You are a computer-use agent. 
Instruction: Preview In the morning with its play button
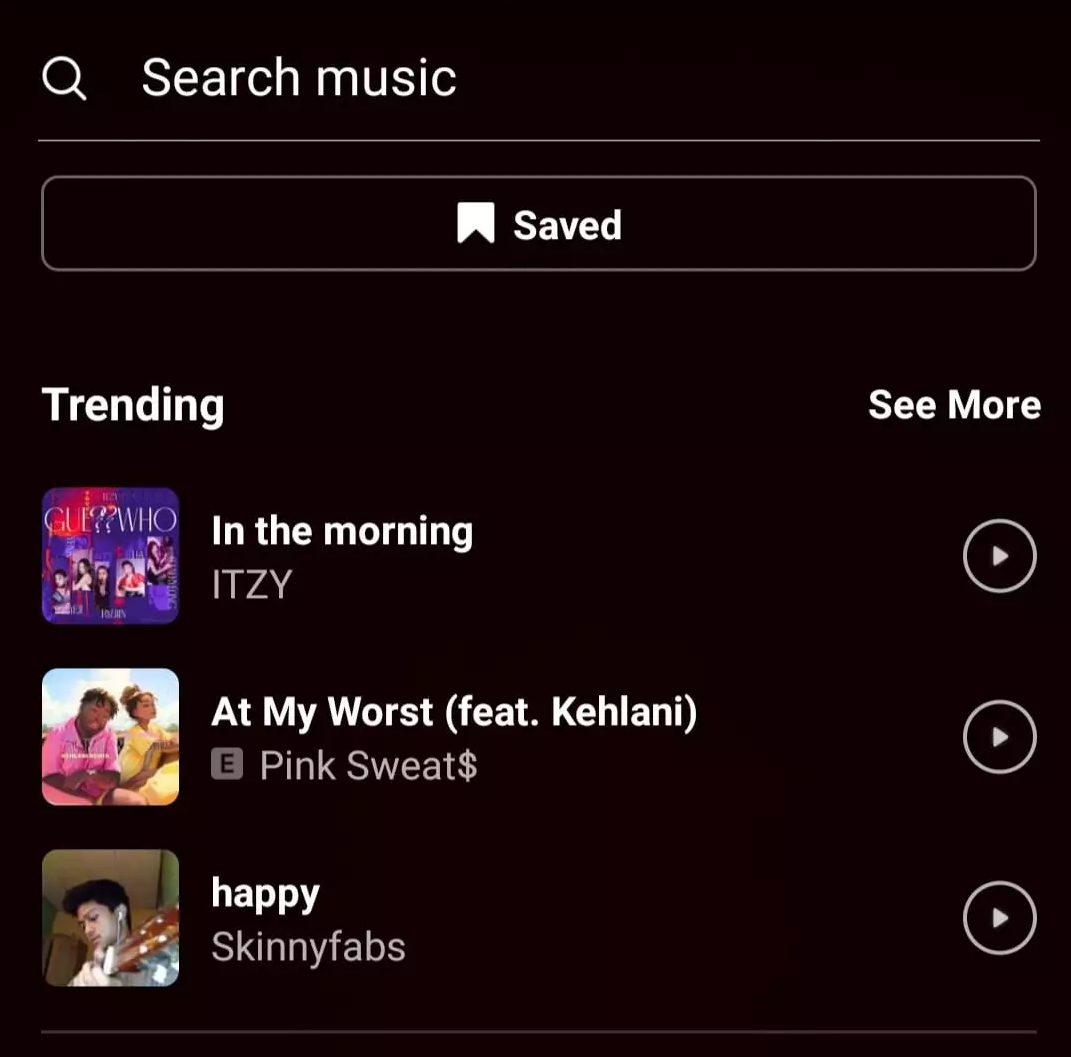click(x=999, y=556)
